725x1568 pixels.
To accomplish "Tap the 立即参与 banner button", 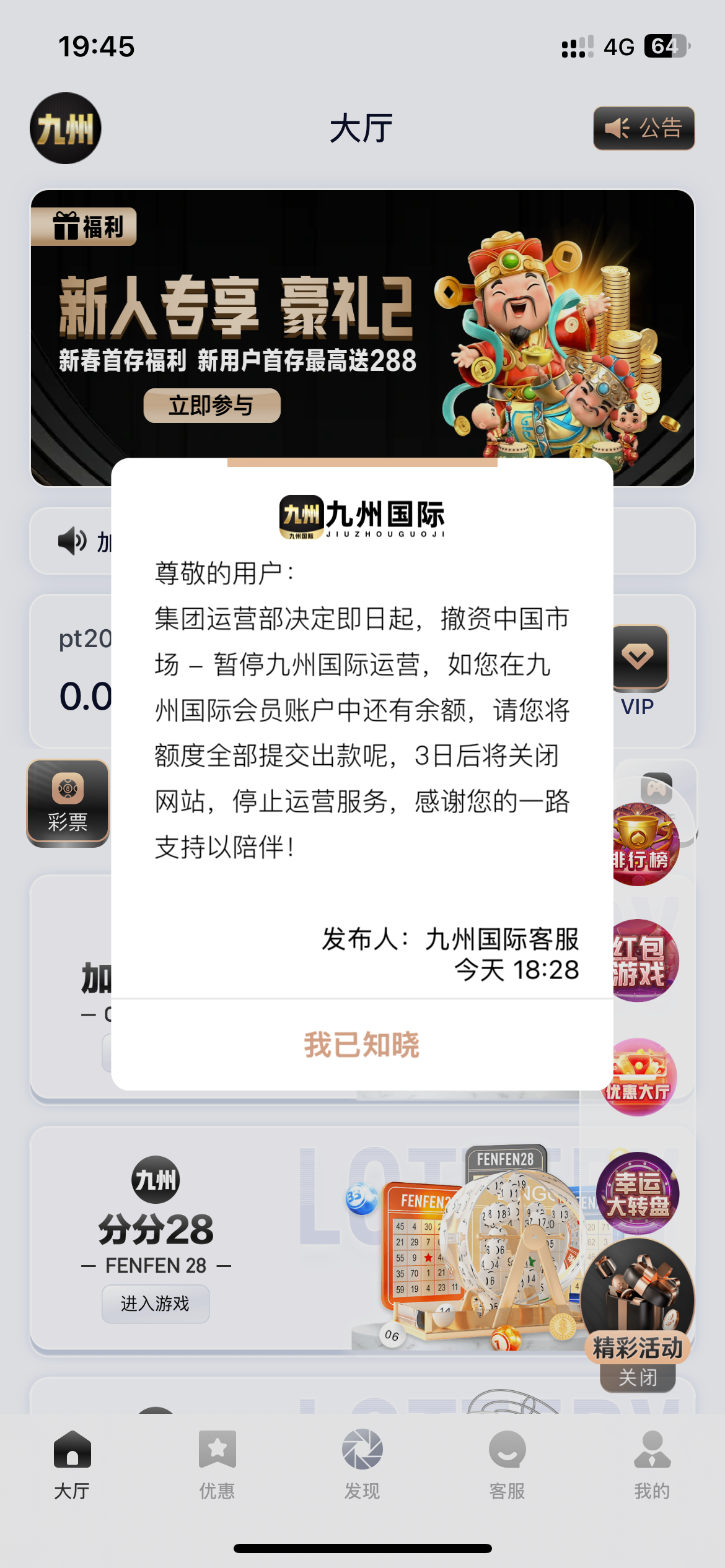I will point(211,406).
